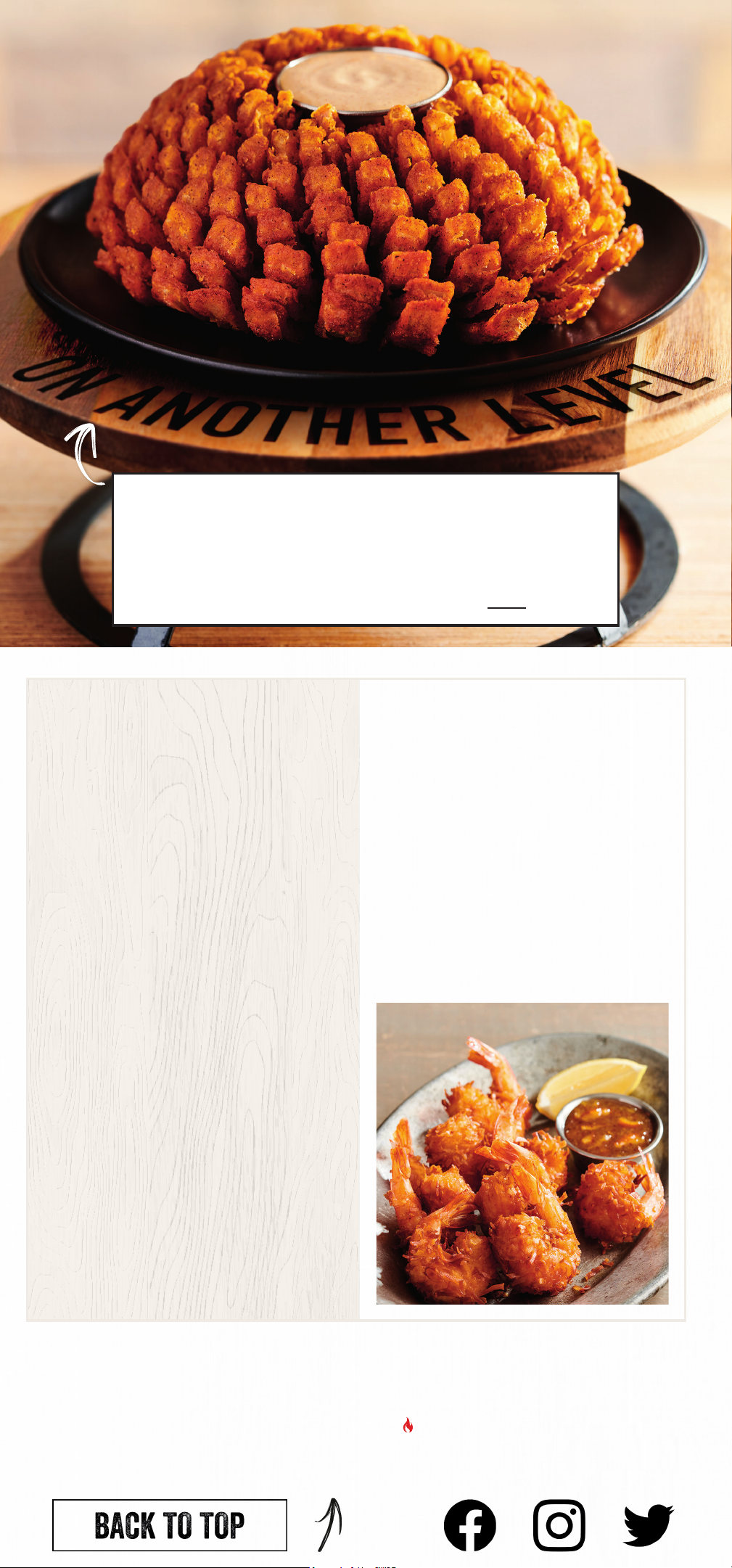Open the Instagram profile
The width and height of the screenshot is (732, 1568).
coord(559,1524)
